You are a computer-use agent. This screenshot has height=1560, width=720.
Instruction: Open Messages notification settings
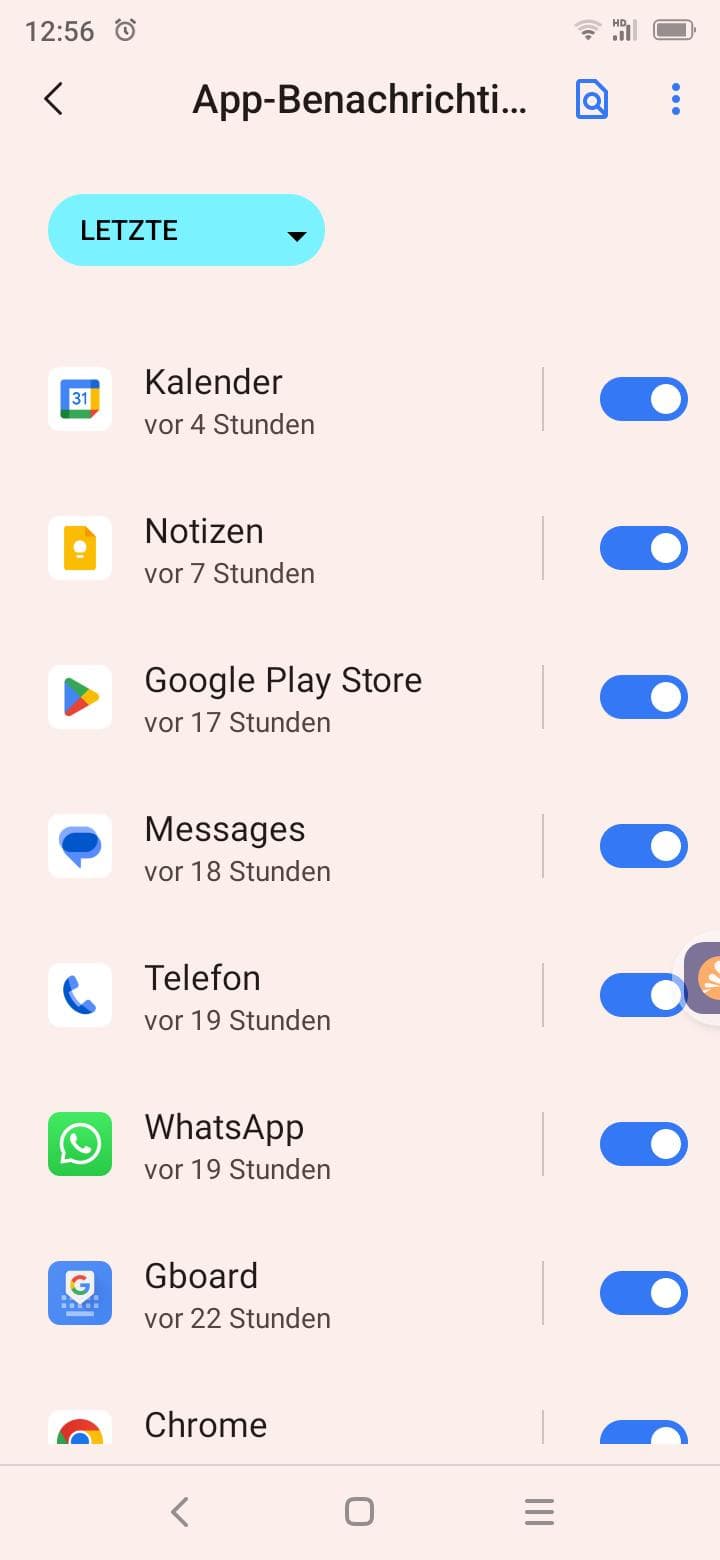(x=290, y=846)
